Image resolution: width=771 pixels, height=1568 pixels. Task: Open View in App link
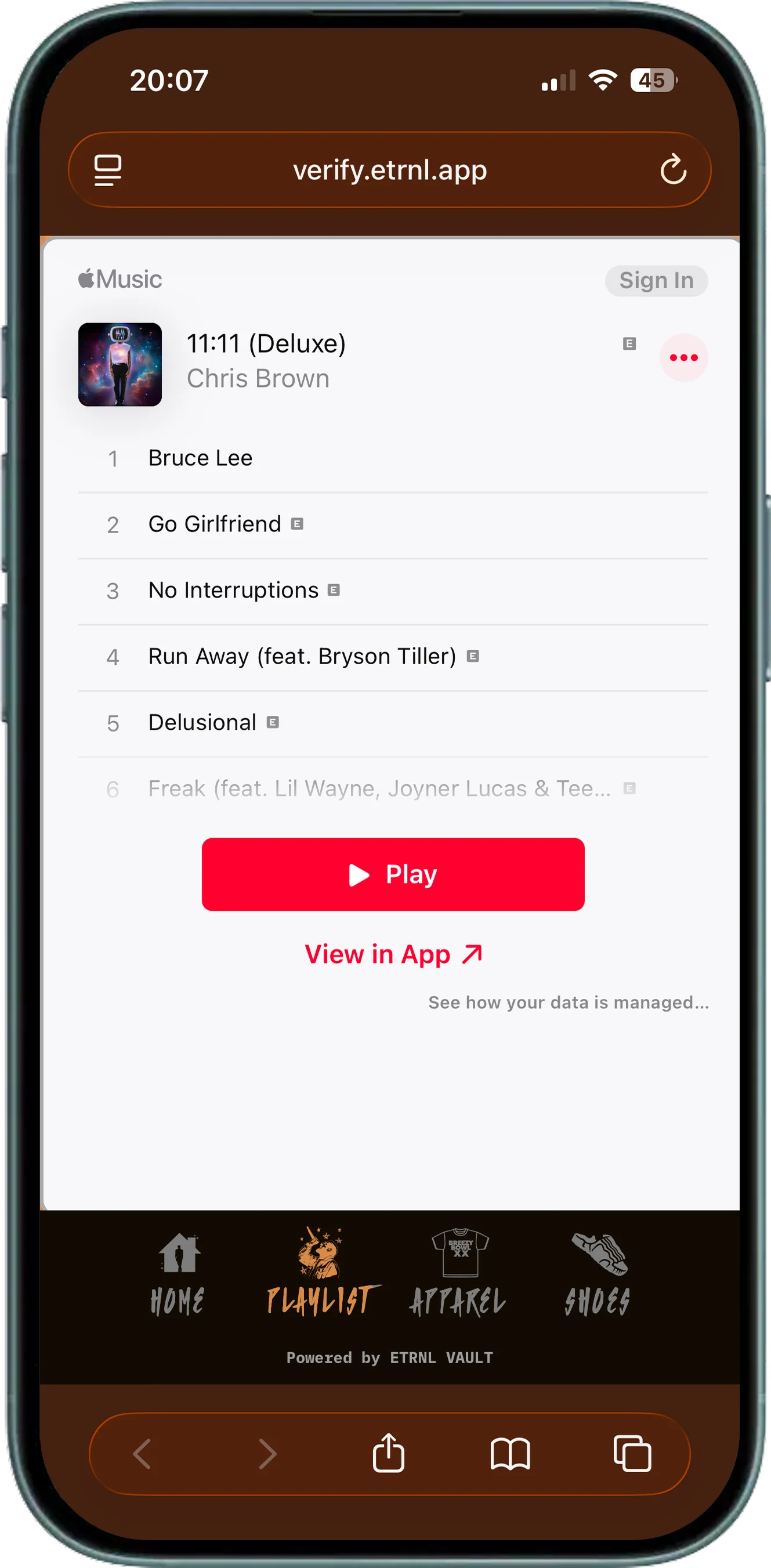[x=393, y=954]
